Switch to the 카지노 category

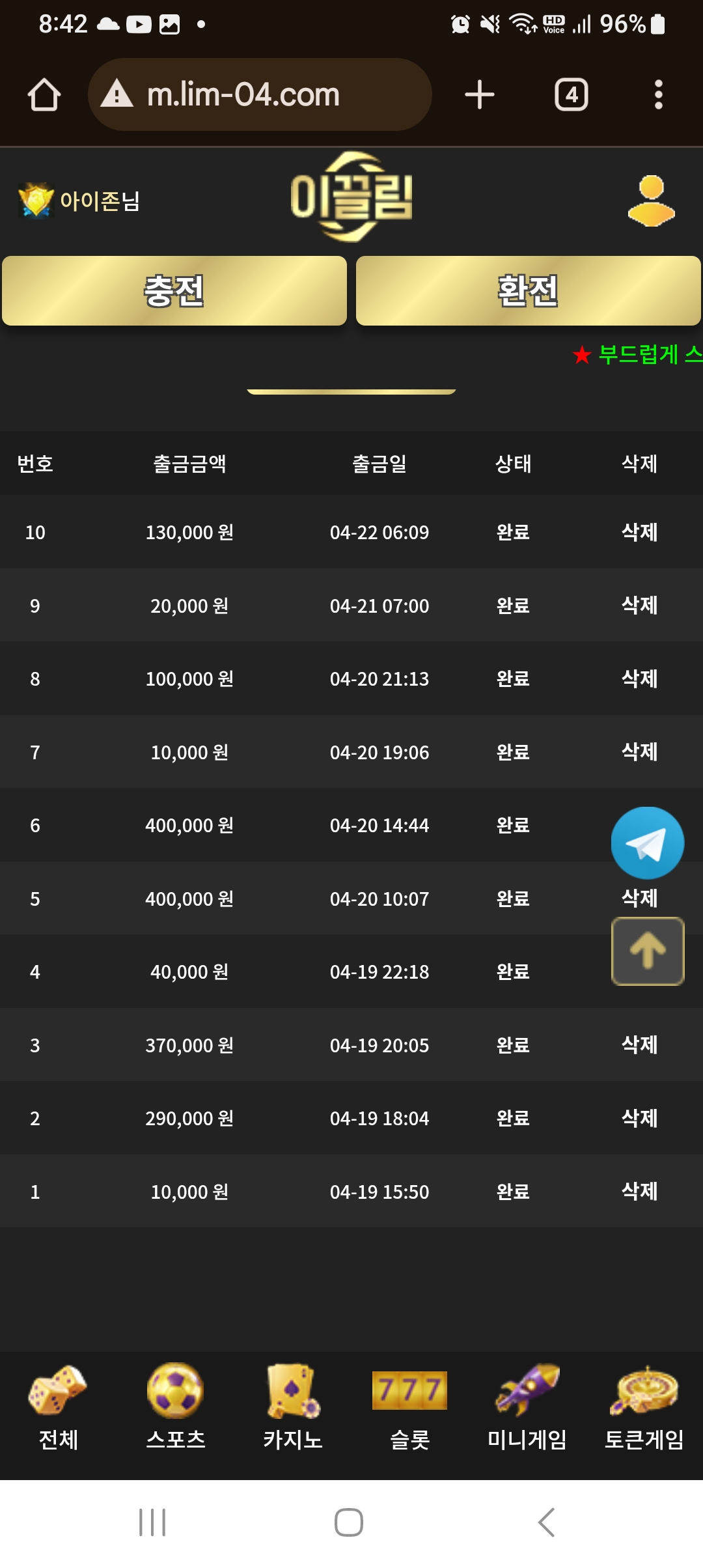coord(293,1407)
